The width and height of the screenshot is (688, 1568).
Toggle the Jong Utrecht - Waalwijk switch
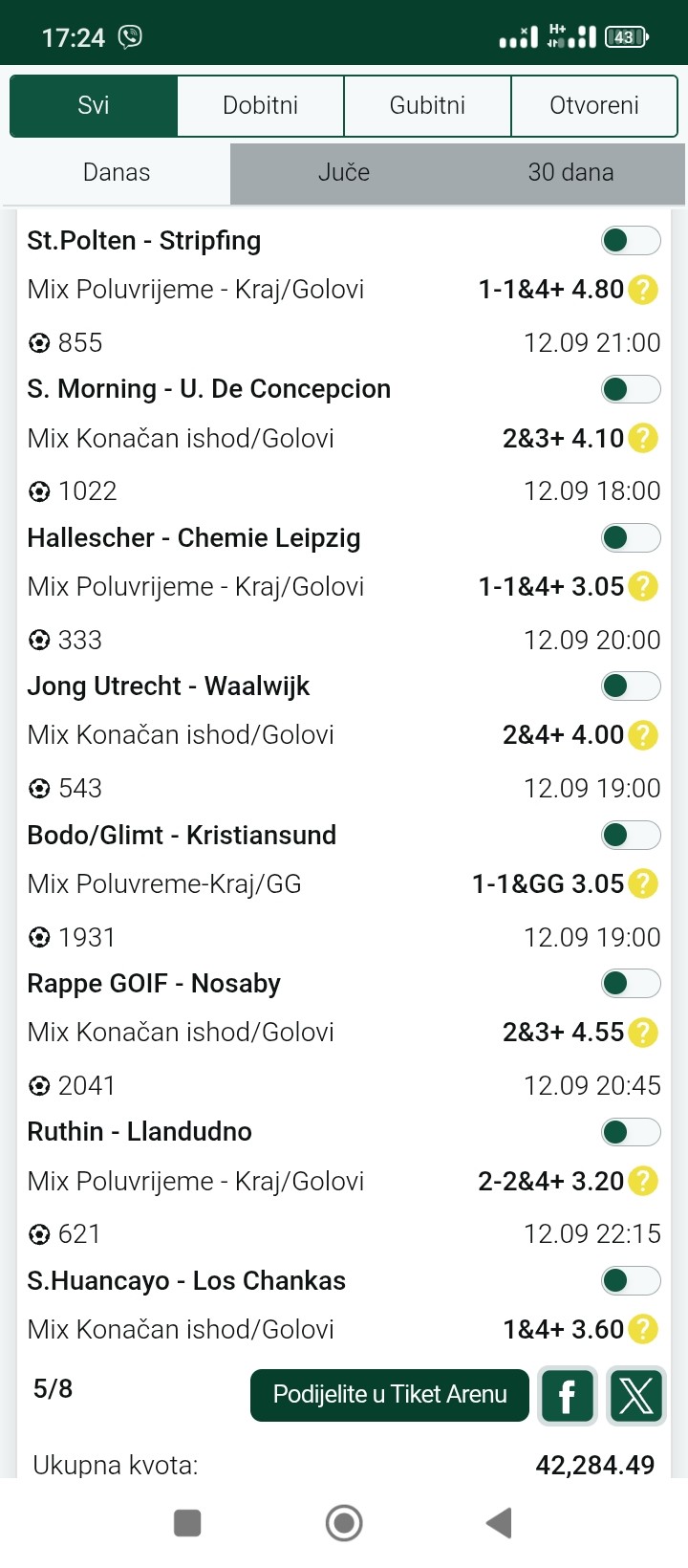[631, 686]
